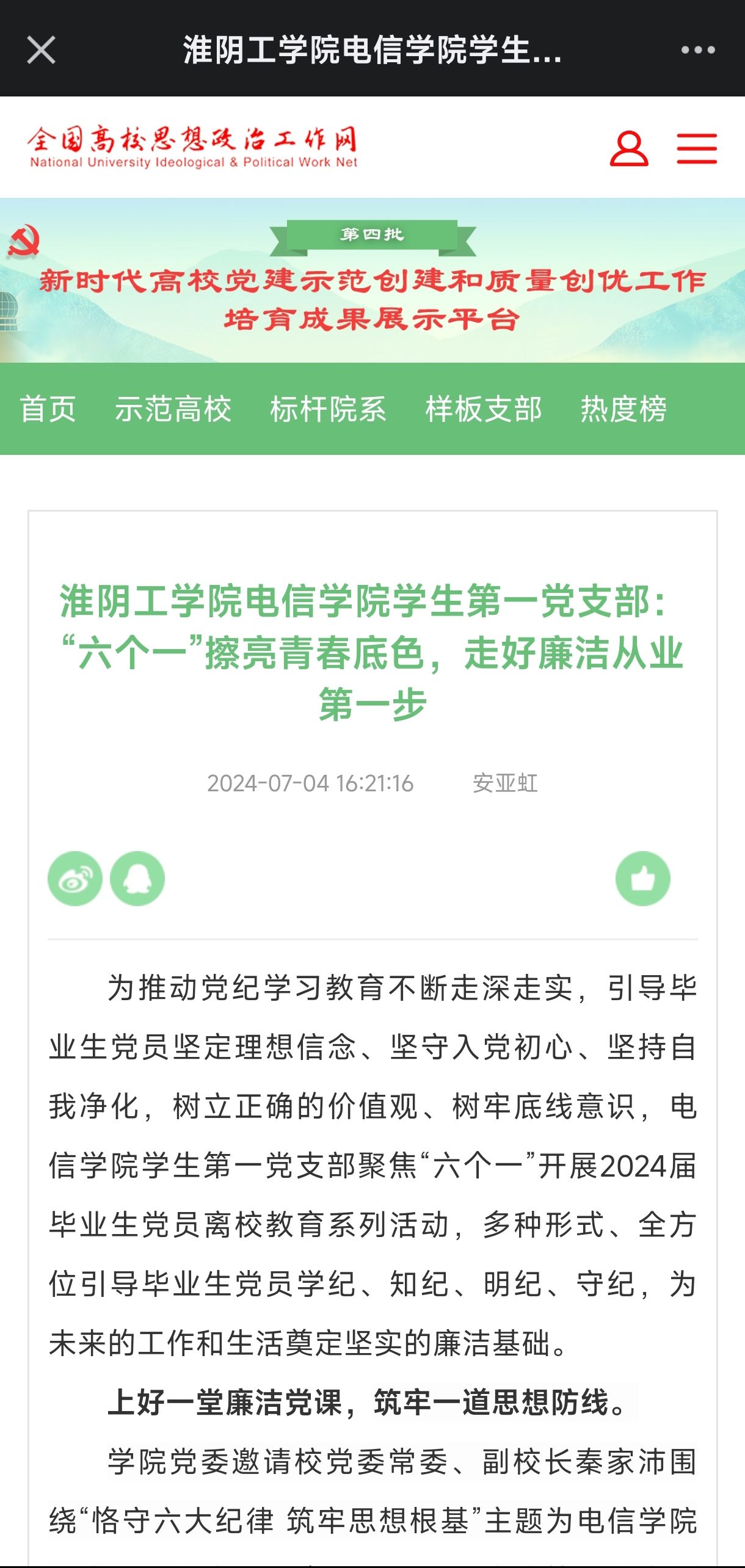
Task: Open the red hamburger menu
Action: [x=697, y=148]
